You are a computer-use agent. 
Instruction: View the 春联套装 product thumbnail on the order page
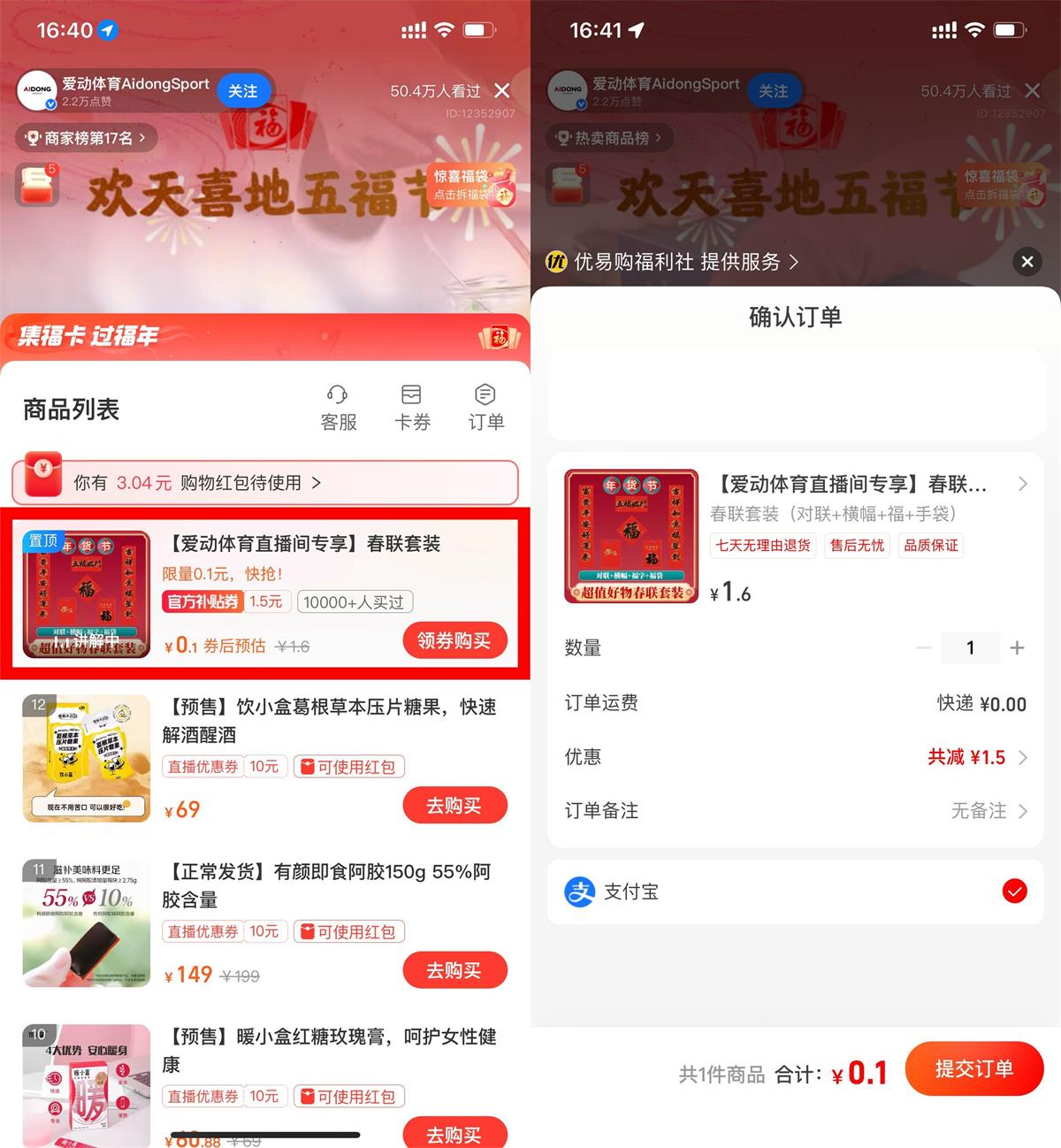pyautogui.click(x=630, y=535)
